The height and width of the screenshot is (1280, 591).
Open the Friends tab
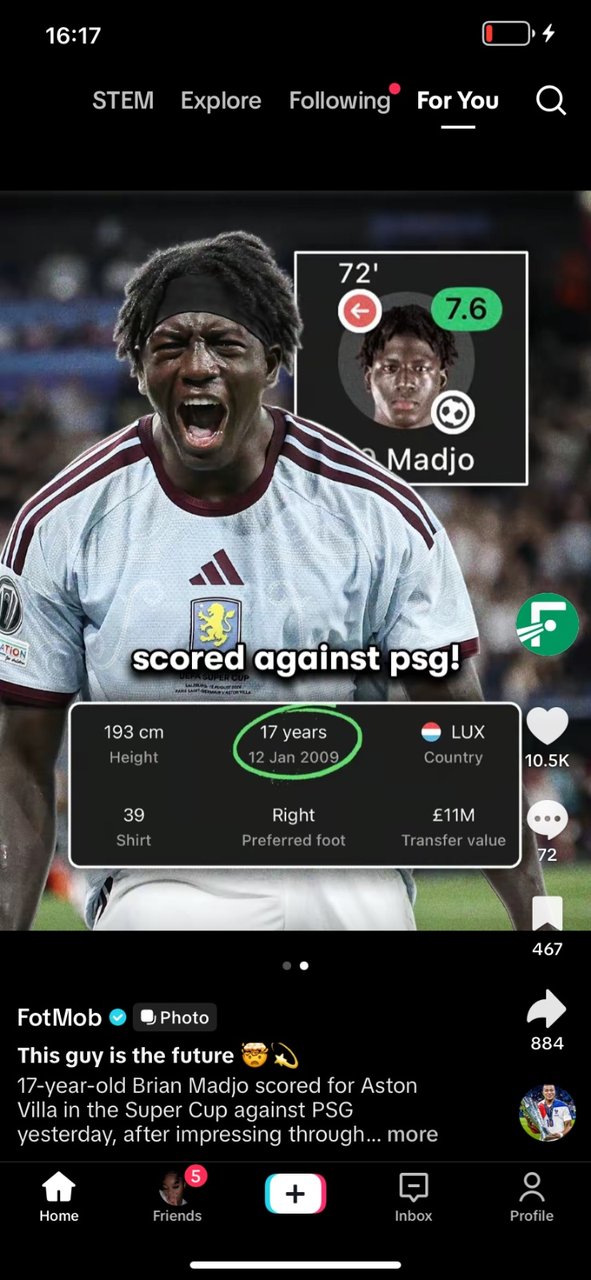[x=177, y=1197]
